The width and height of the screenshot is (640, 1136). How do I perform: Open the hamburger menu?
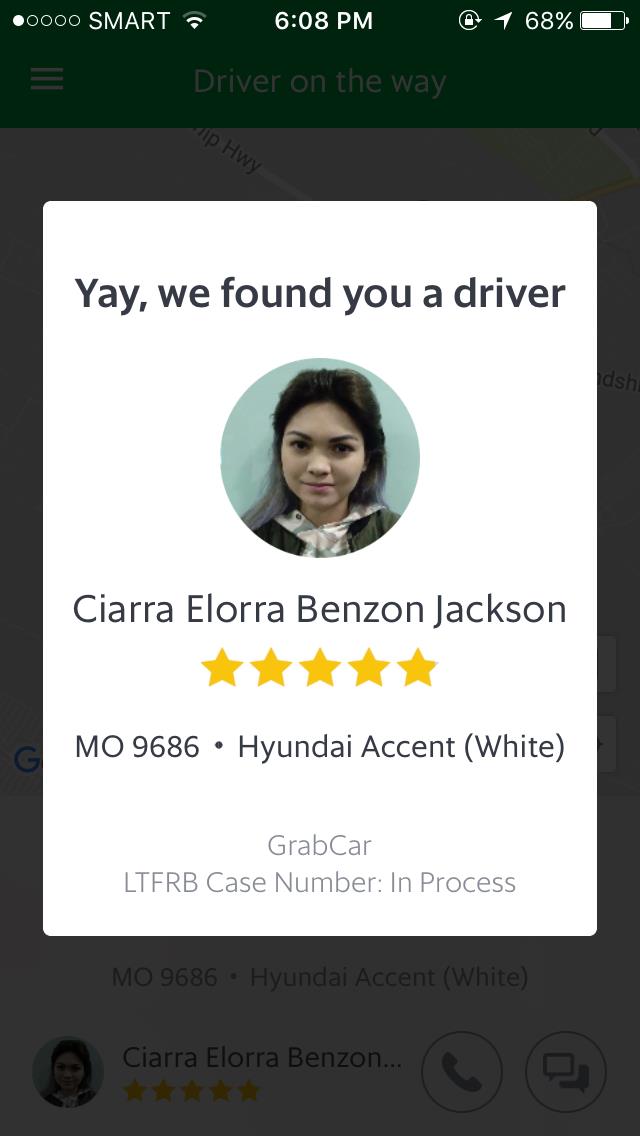click(x=47, y=80)
